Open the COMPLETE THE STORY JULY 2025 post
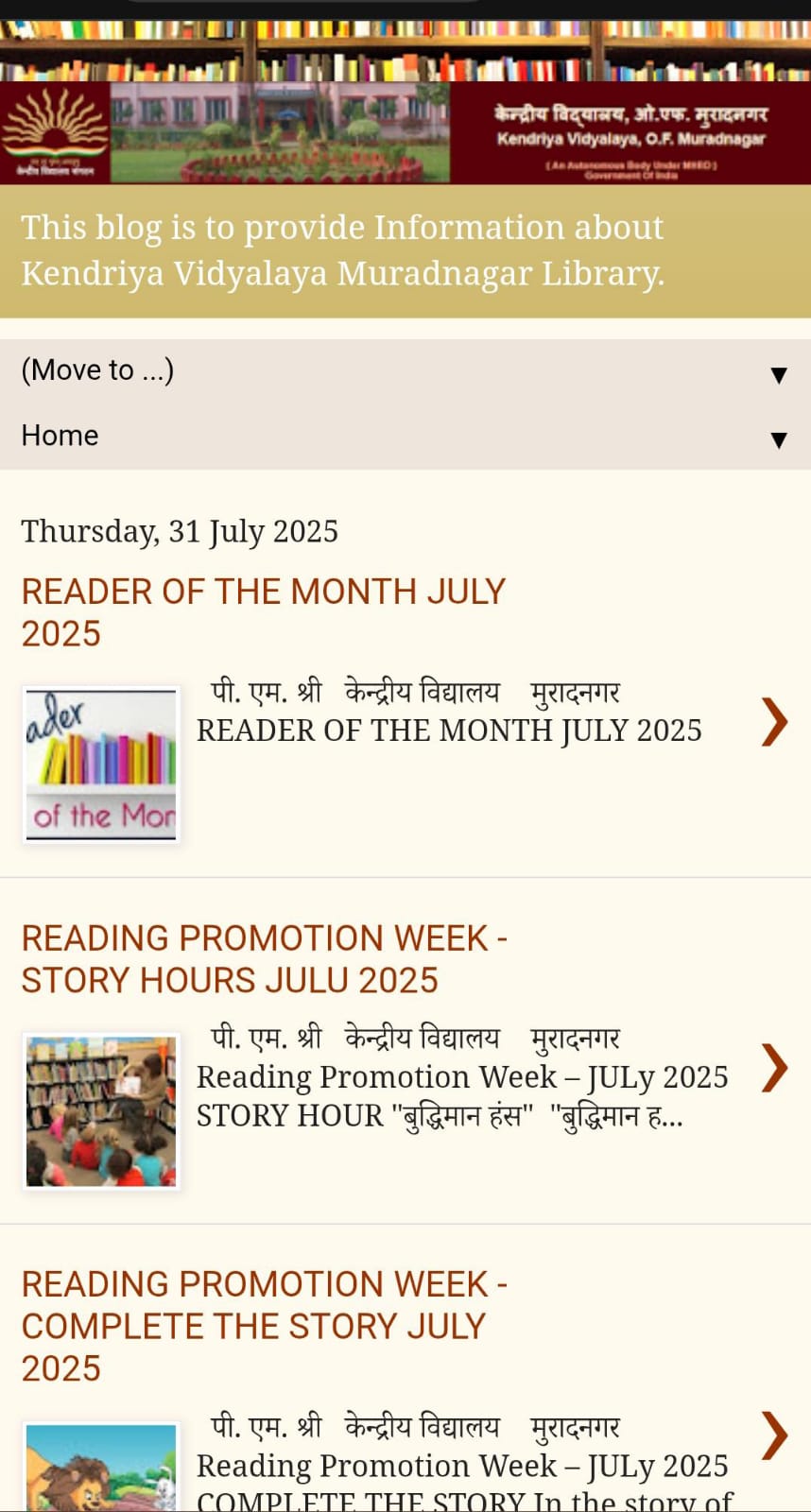Image resolution: width=811 pixels, height=1512 pixels. [264, 1325]
